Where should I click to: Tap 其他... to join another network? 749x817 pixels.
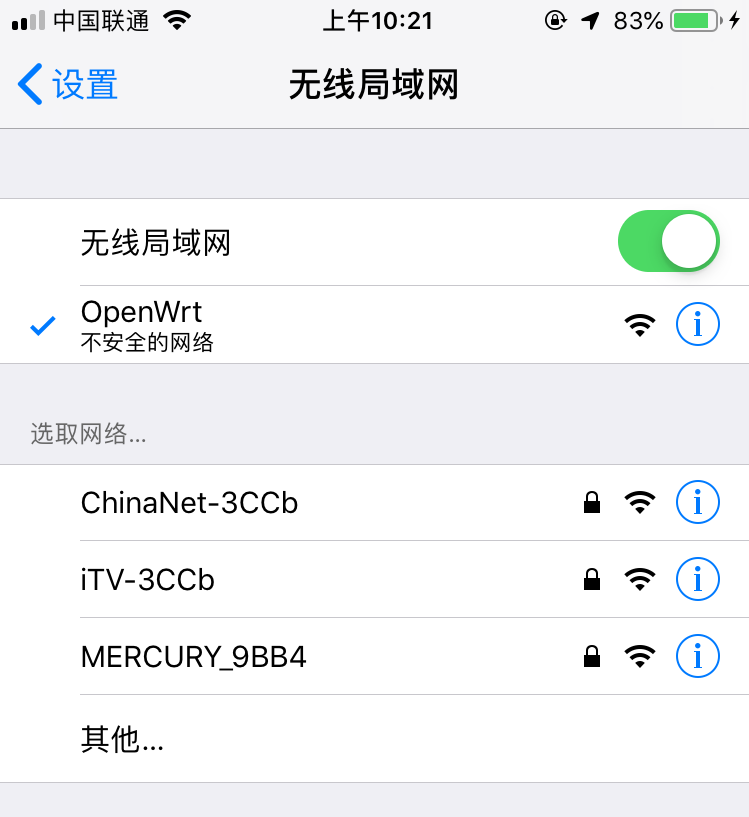(122, 740)
